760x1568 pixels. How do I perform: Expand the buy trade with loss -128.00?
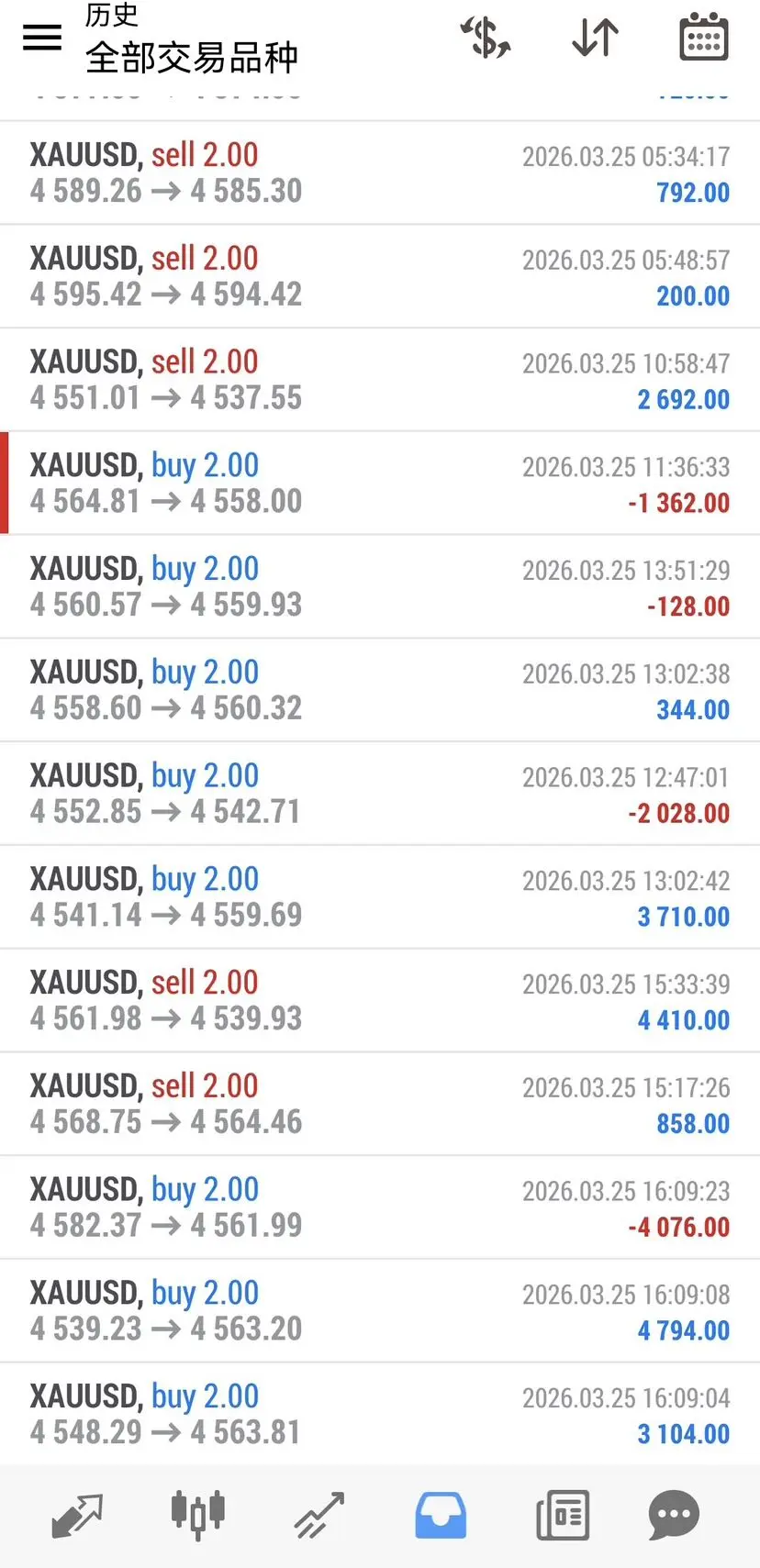[380, 587]
